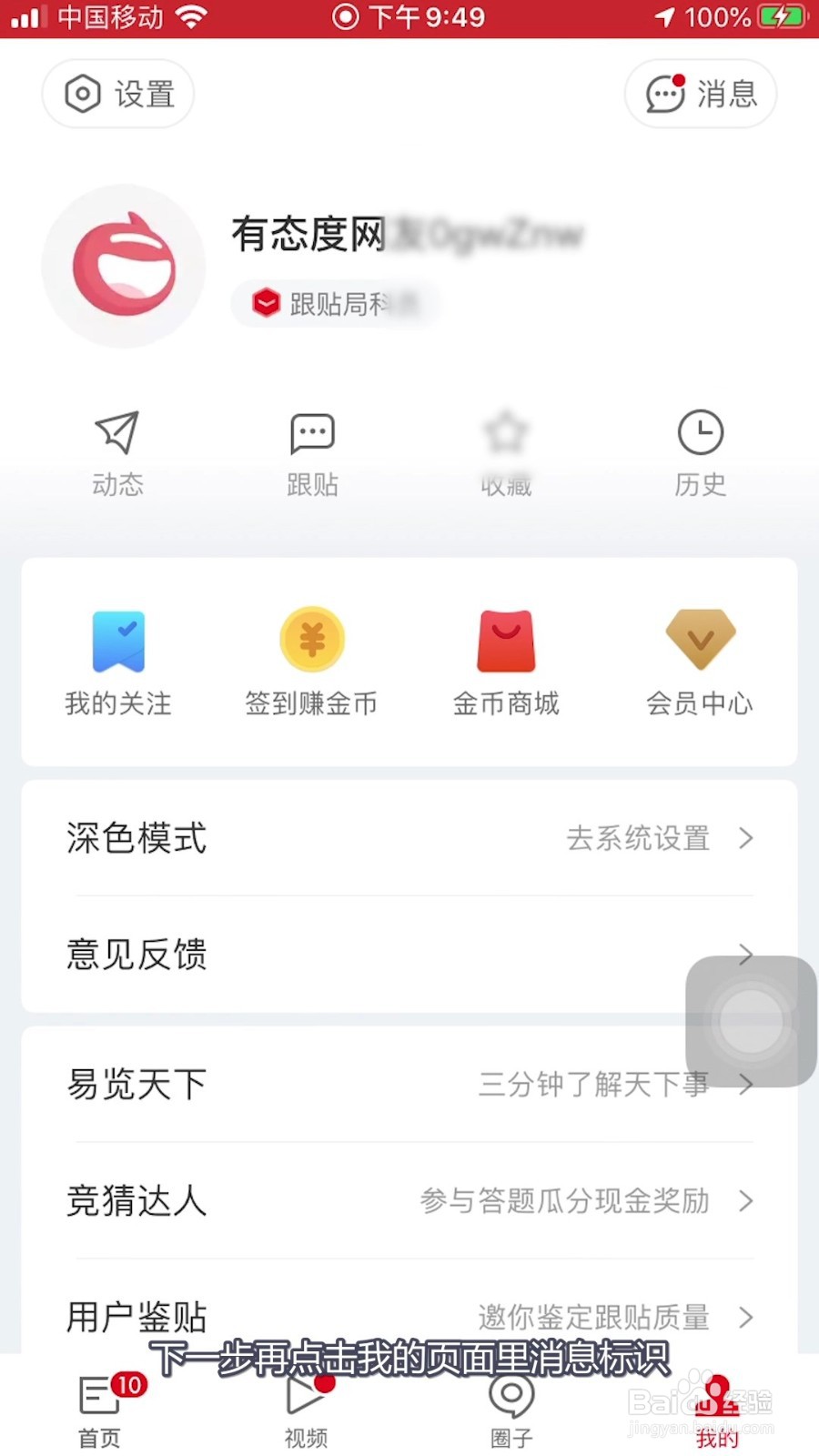Expand the 深色模式 row chevron
The width and height of the screenshot is (819, 1456).
(x=746, y=838)
